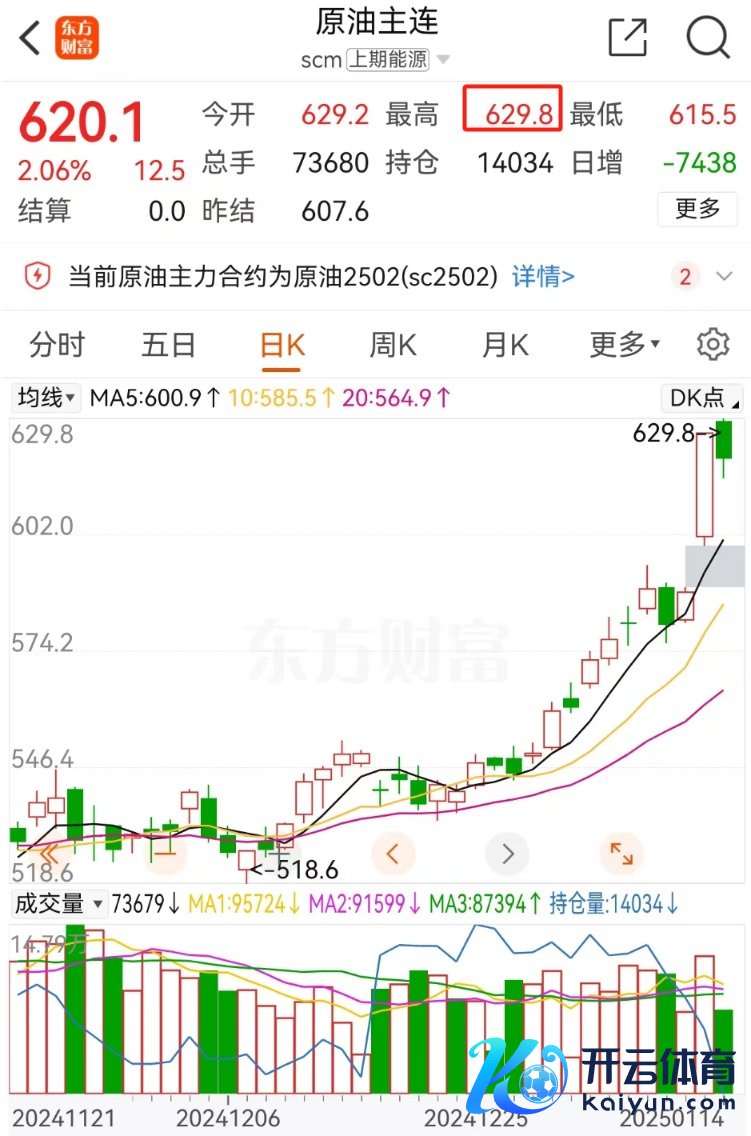Tap the back arrow to exit chart
This screenshot has height=1136, width=751.
pyautogui.click(x=27, y=37)
